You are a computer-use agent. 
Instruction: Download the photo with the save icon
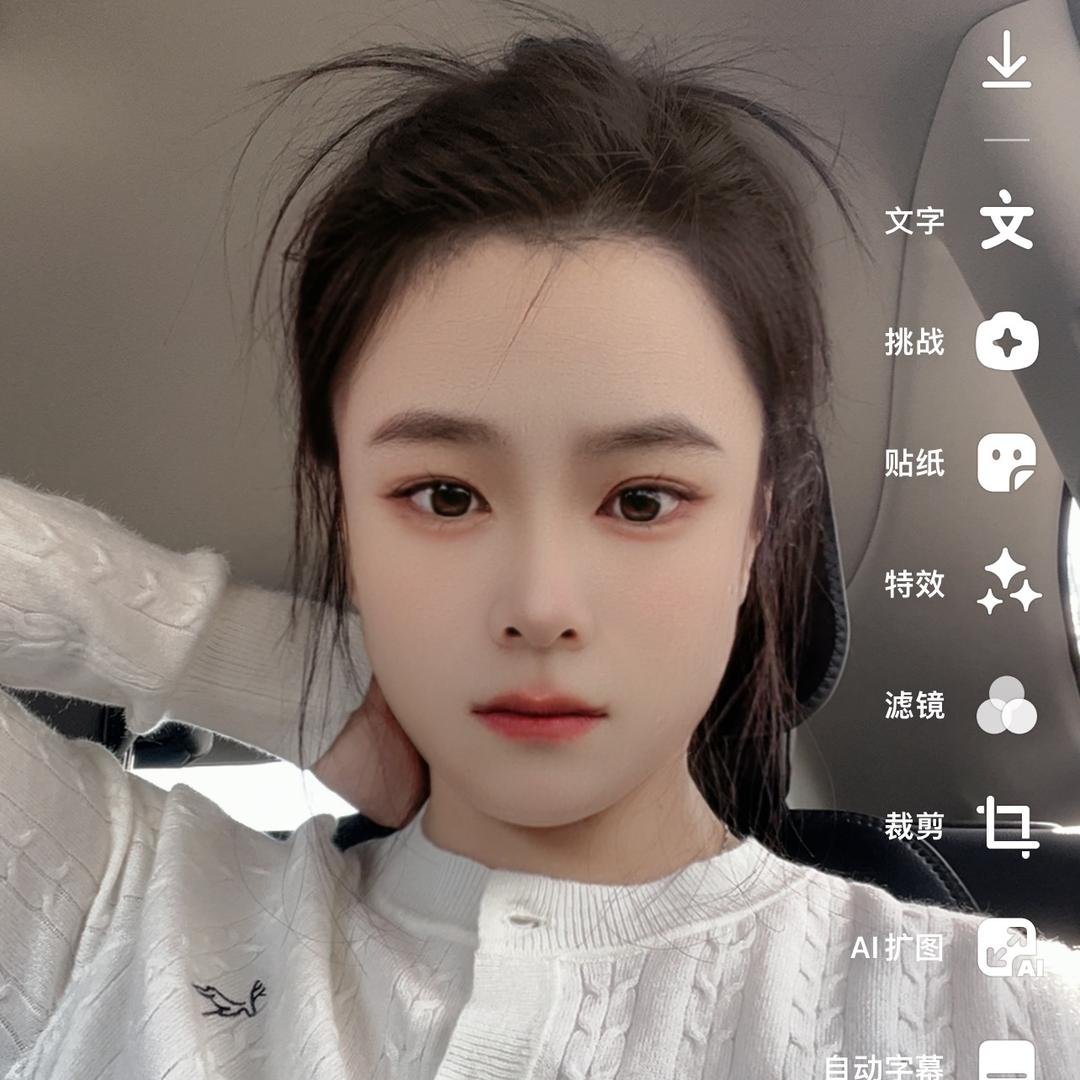(1006, 59)
